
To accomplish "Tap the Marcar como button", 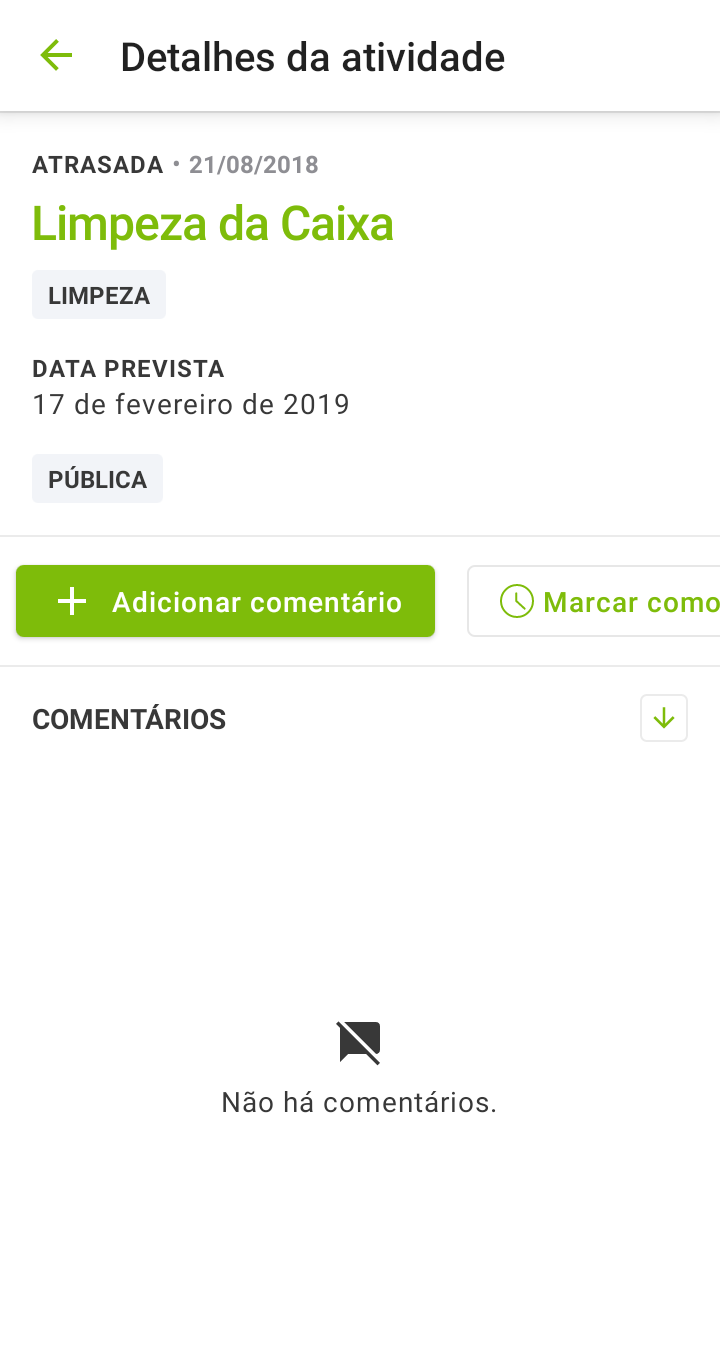I will pyautogui.click(x=594, y=601).
